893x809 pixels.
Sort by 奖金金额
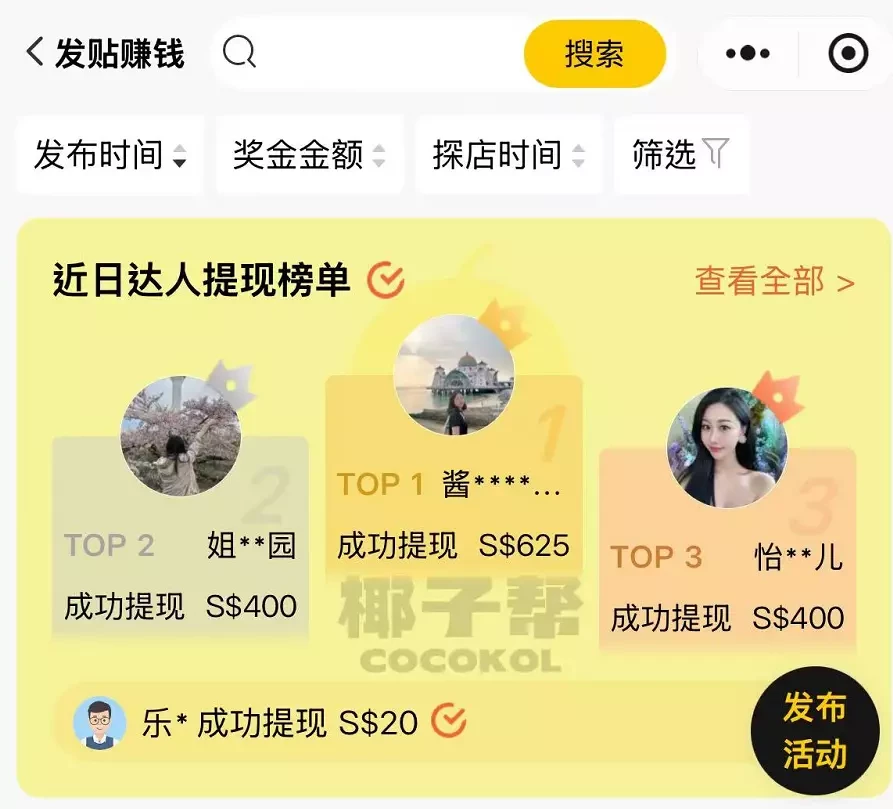[x=309, y=155]
